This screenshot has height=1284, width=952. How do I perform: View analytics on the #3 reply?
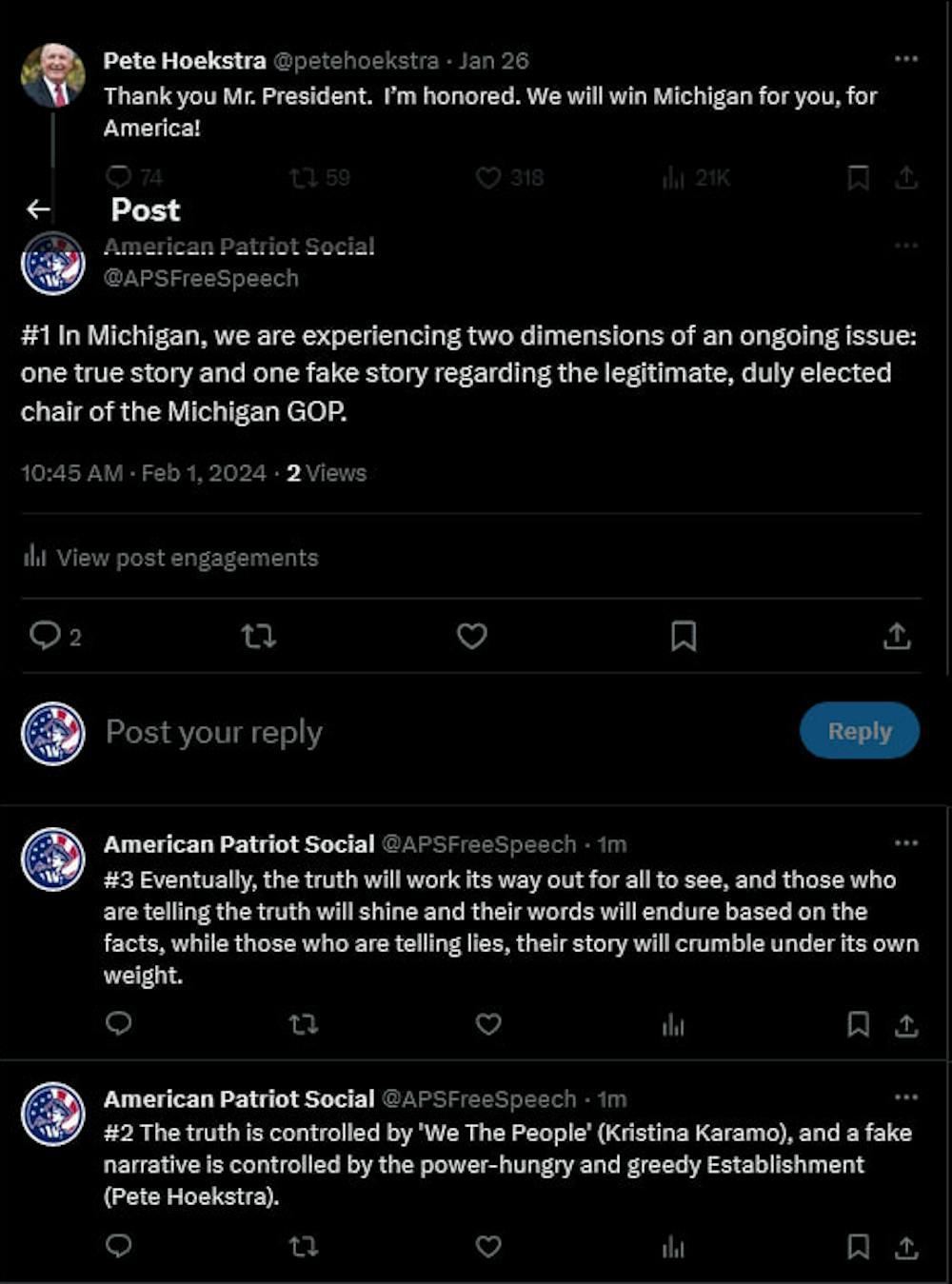tap(671, 1025)
